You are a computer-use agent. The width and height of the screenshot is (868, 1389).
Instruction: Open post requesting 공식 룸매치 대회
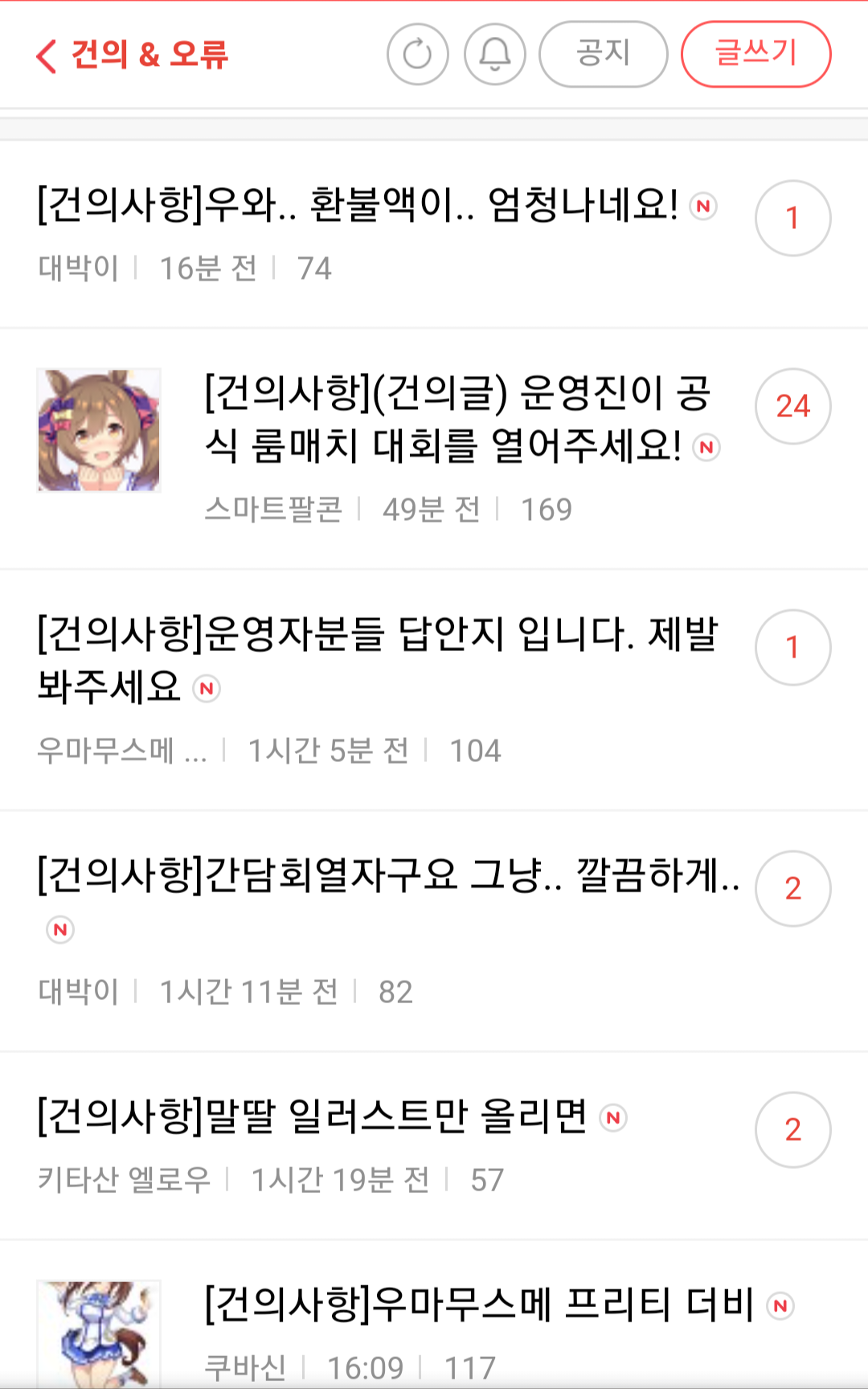point(457,419)
